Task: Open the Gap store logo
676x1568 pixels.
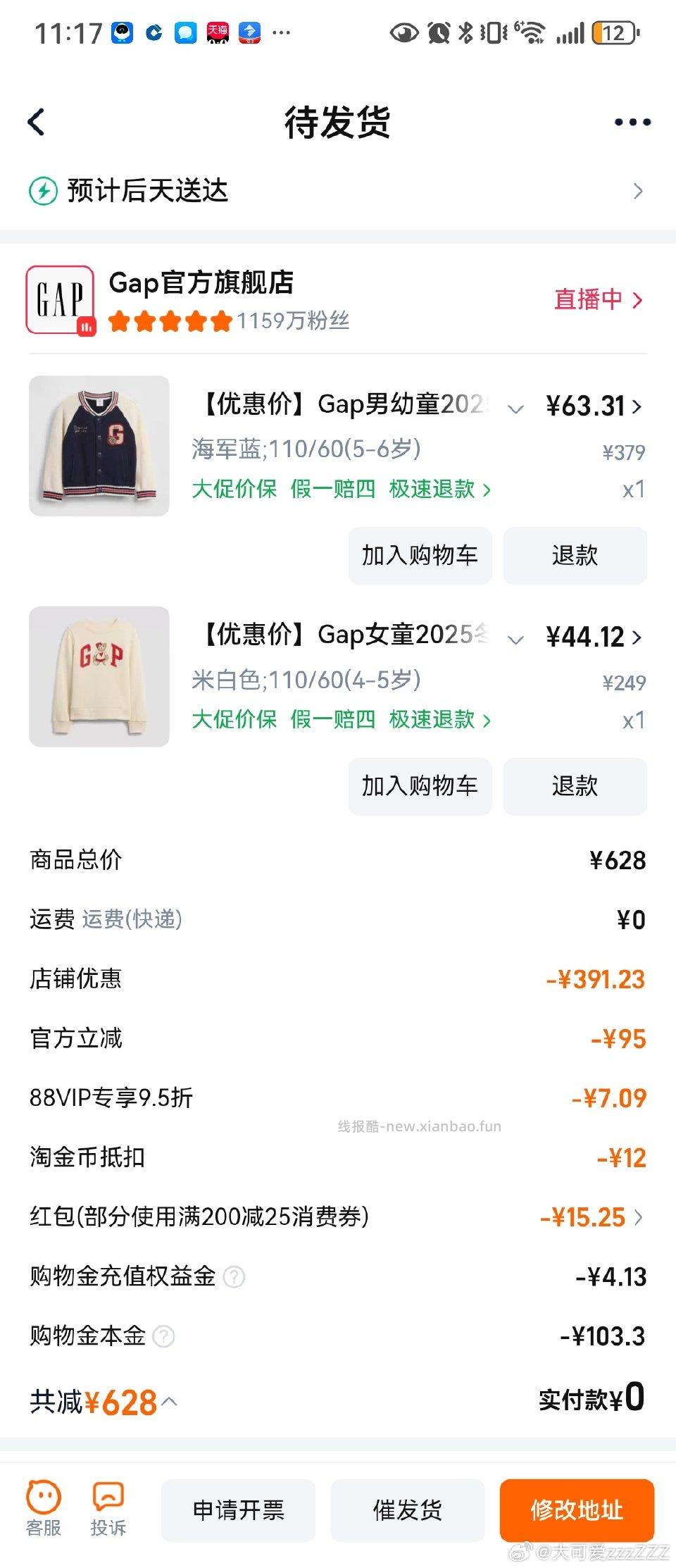Action: coord(60,299)
